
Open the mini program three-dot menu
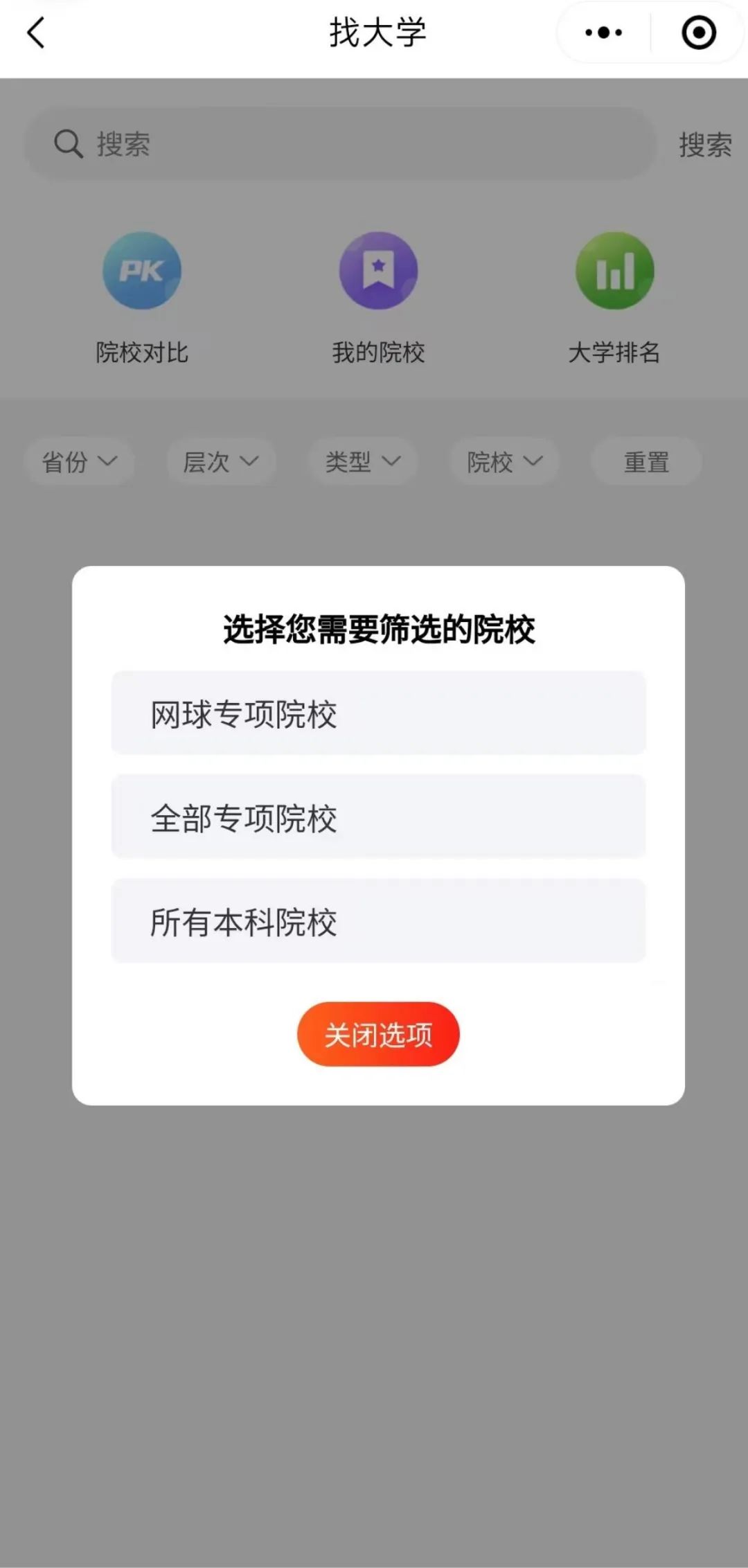[x=603, y=33]
